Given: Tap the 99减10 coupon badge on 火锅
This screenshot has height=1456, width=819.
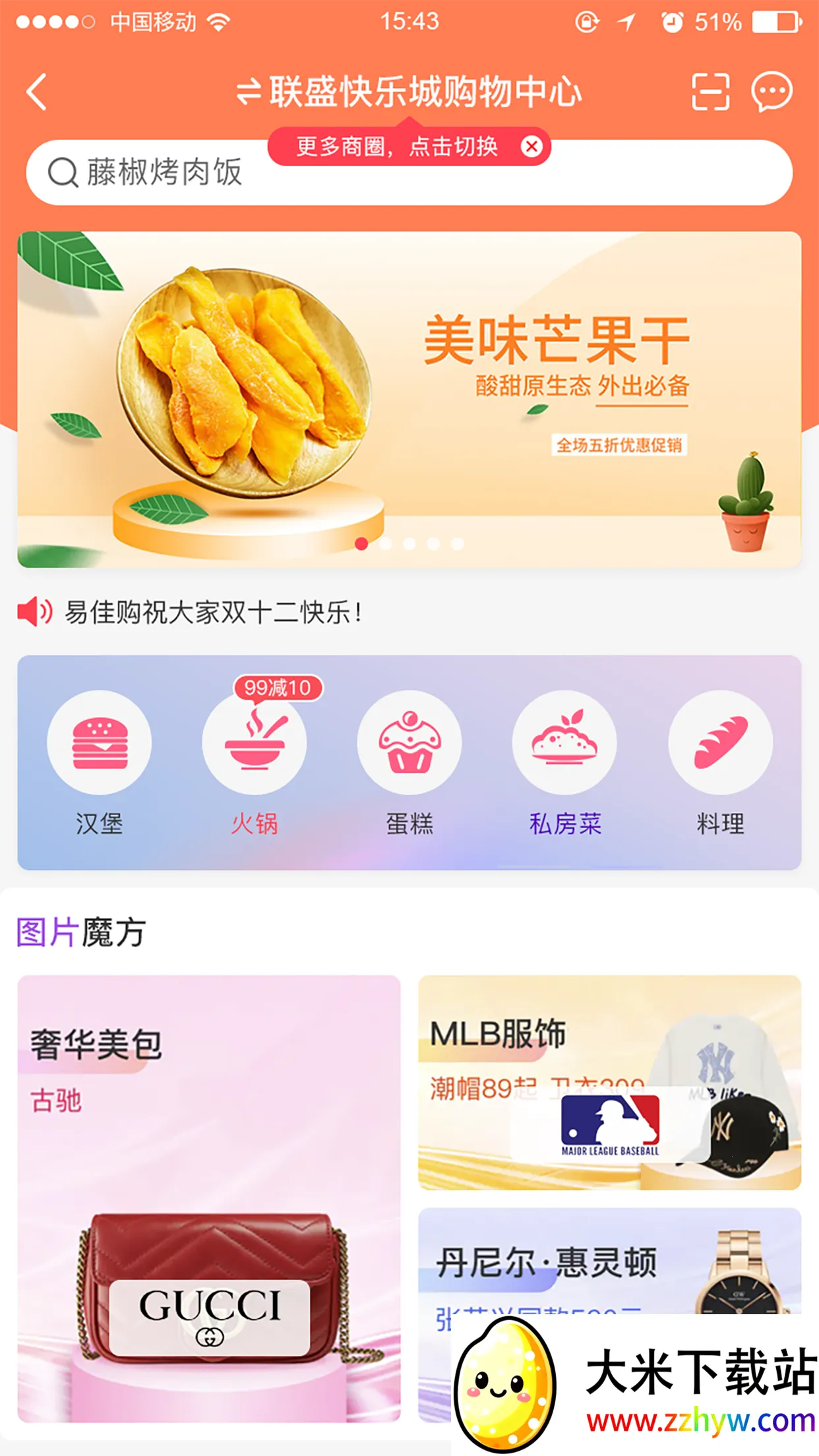Looking at the screenshot, I should click(276, 686).
